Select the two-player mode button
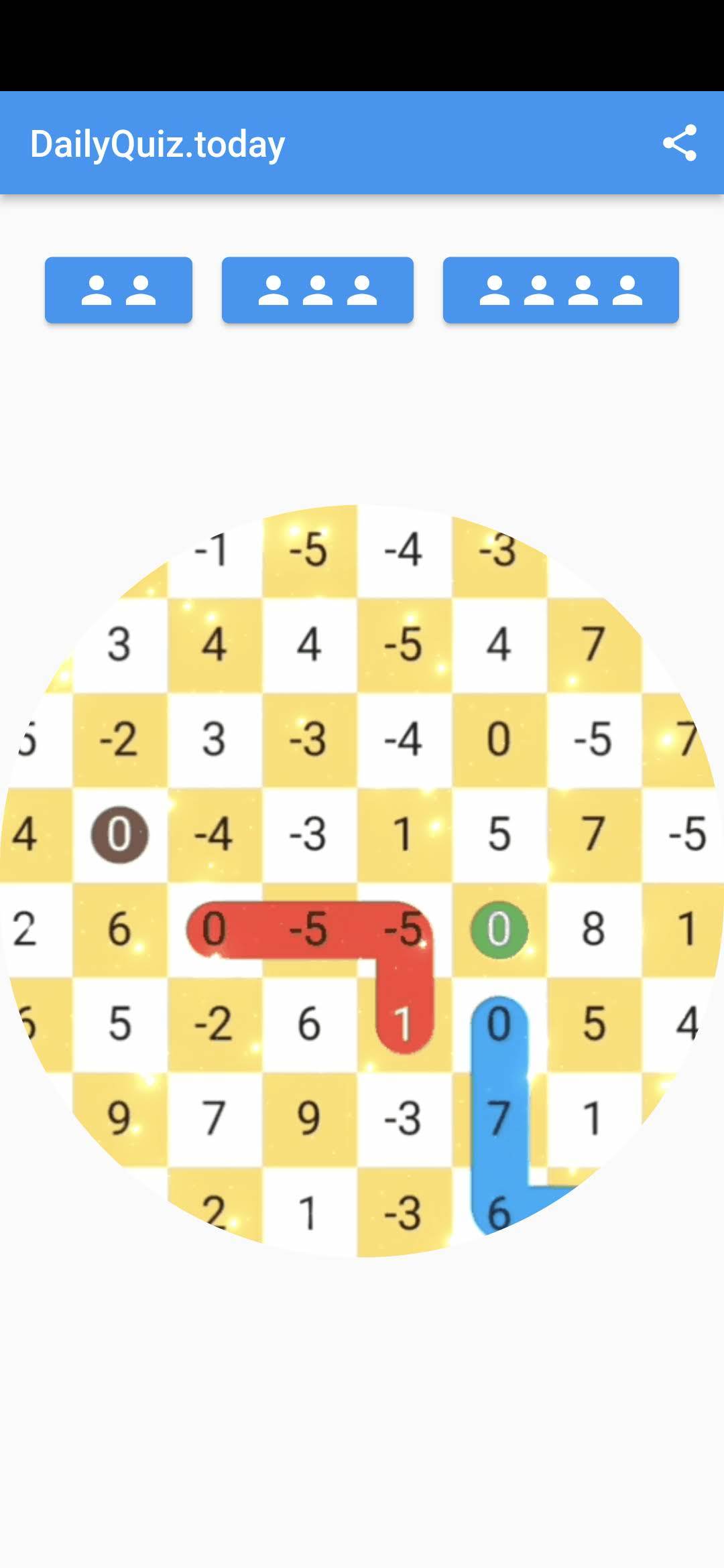724x1568 pixels. 119,290
